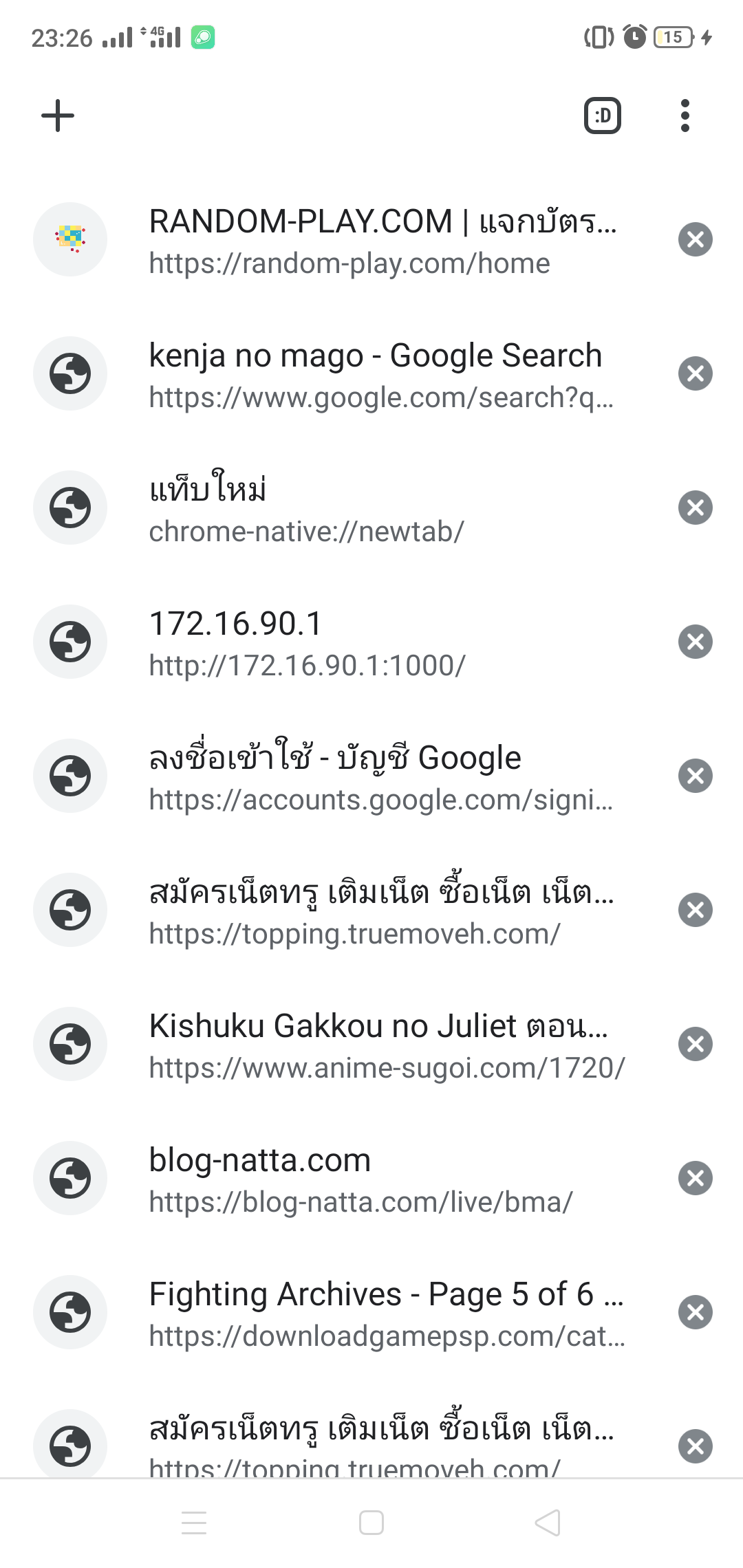This screenshot has width=743, height=1568.
Task: Close the RANDOM-PLAY.COM tab
Action: click(x=696, y=239)
